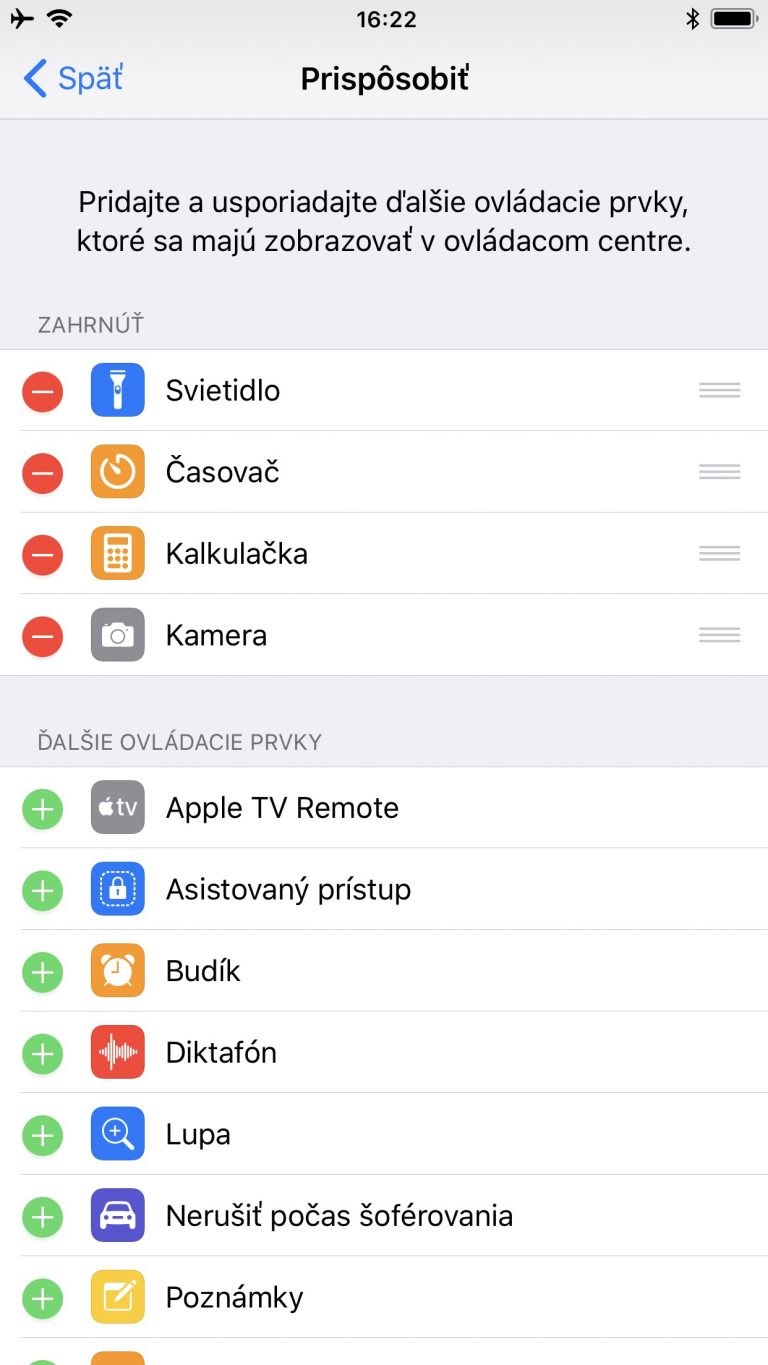Add Diktafón to control center
The height and width of the screenshot is (1365, 768).
pyautogui.click(x=42, y=1053)
